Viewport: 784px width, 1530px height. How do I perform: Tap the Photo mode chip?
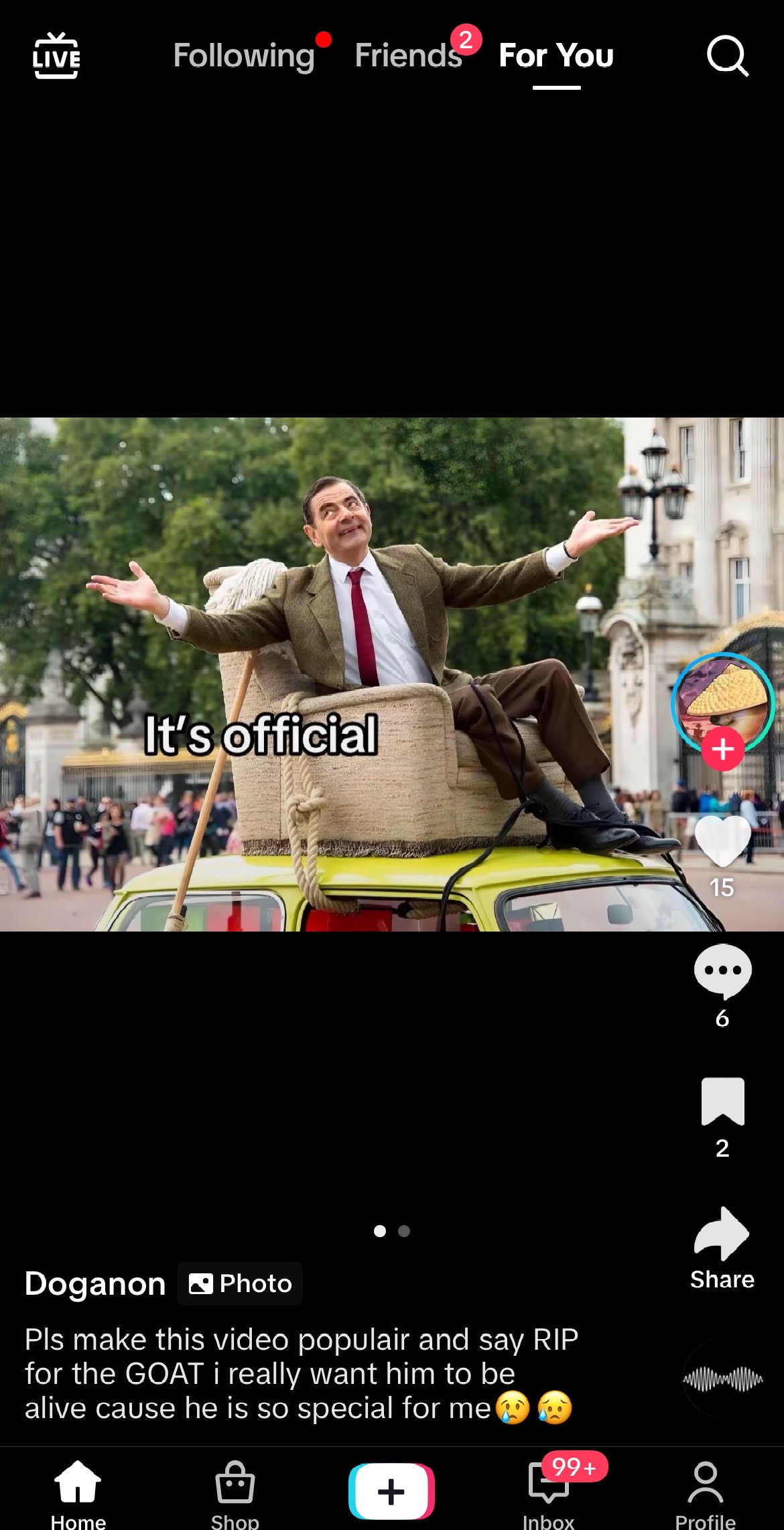[x=240, y=1283]
